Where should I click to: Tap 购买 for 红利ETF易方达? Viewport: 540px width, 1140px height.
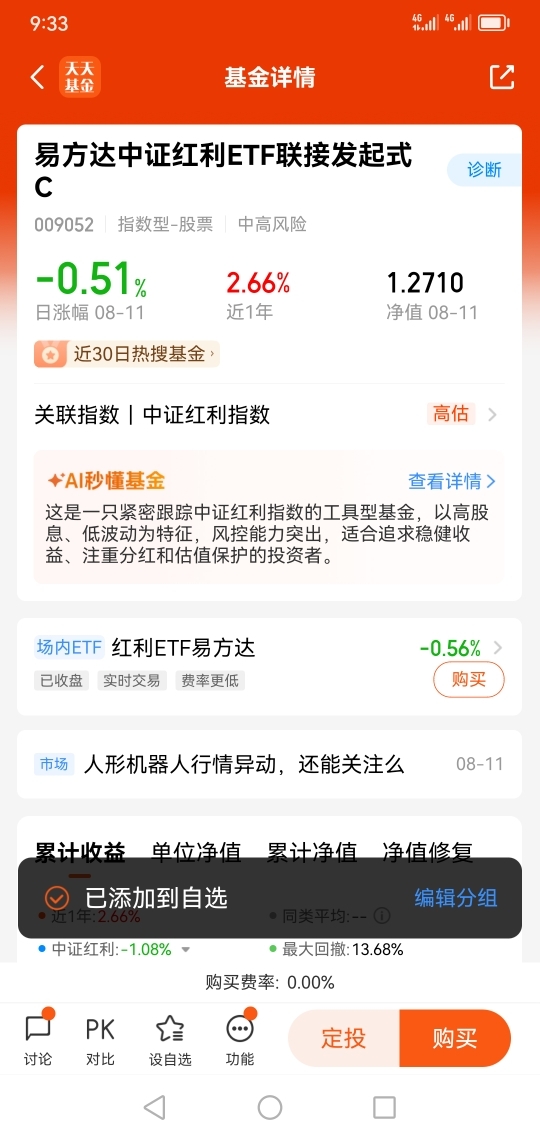469,680
